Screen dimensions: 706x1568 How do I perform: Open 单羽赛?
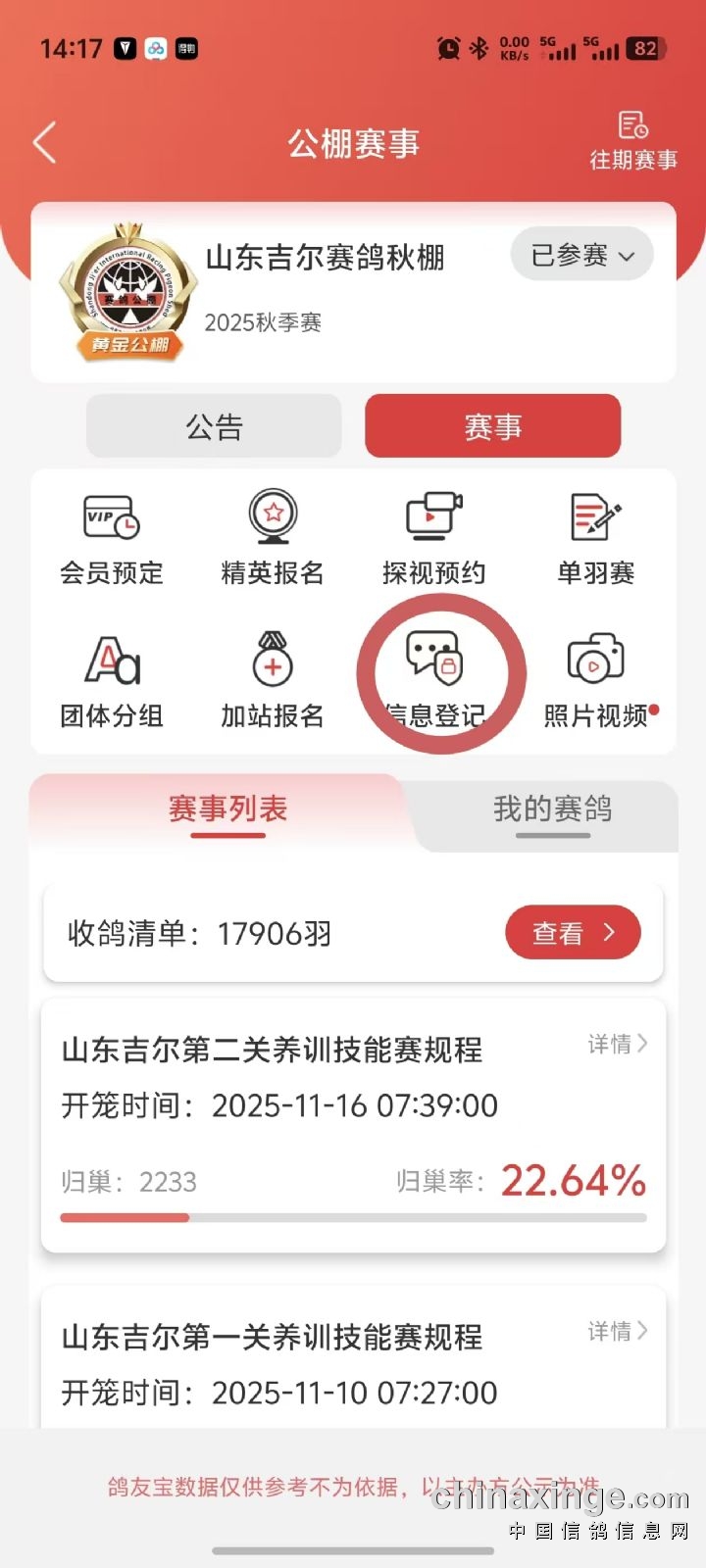595,539
